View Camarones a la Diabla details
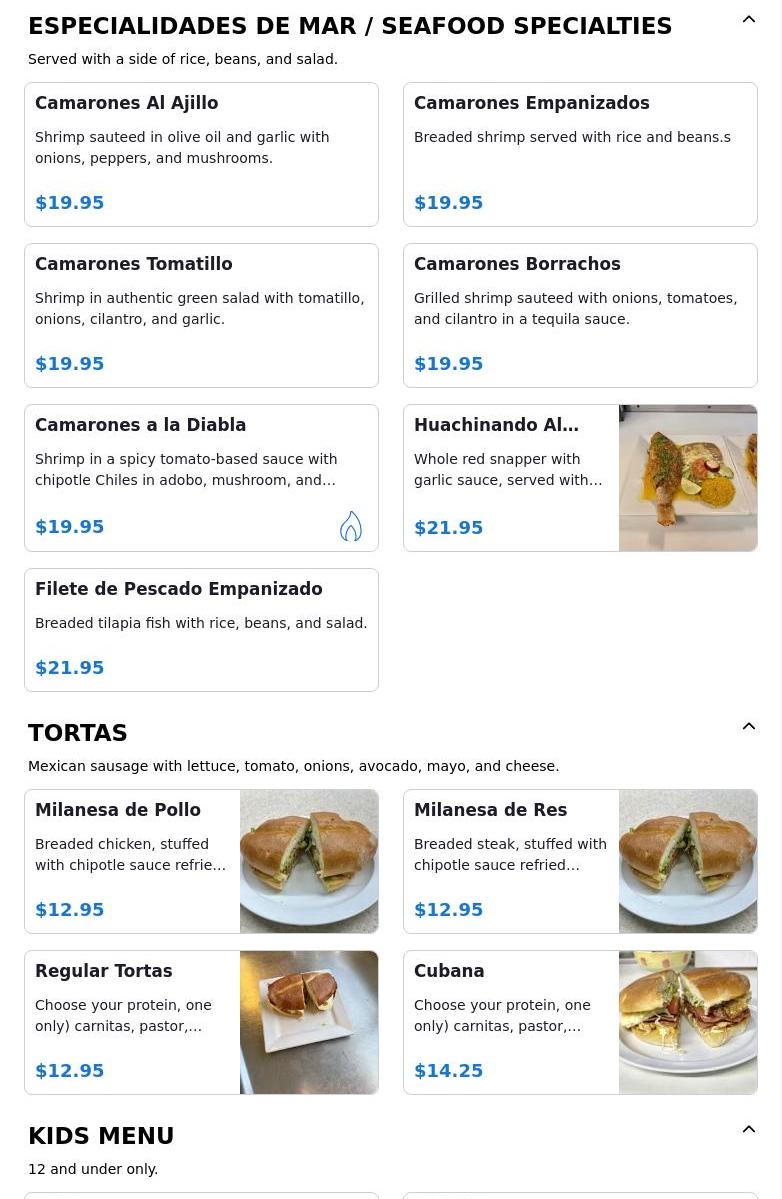This screenshot has height=1199, width=782. click(201, 477)
